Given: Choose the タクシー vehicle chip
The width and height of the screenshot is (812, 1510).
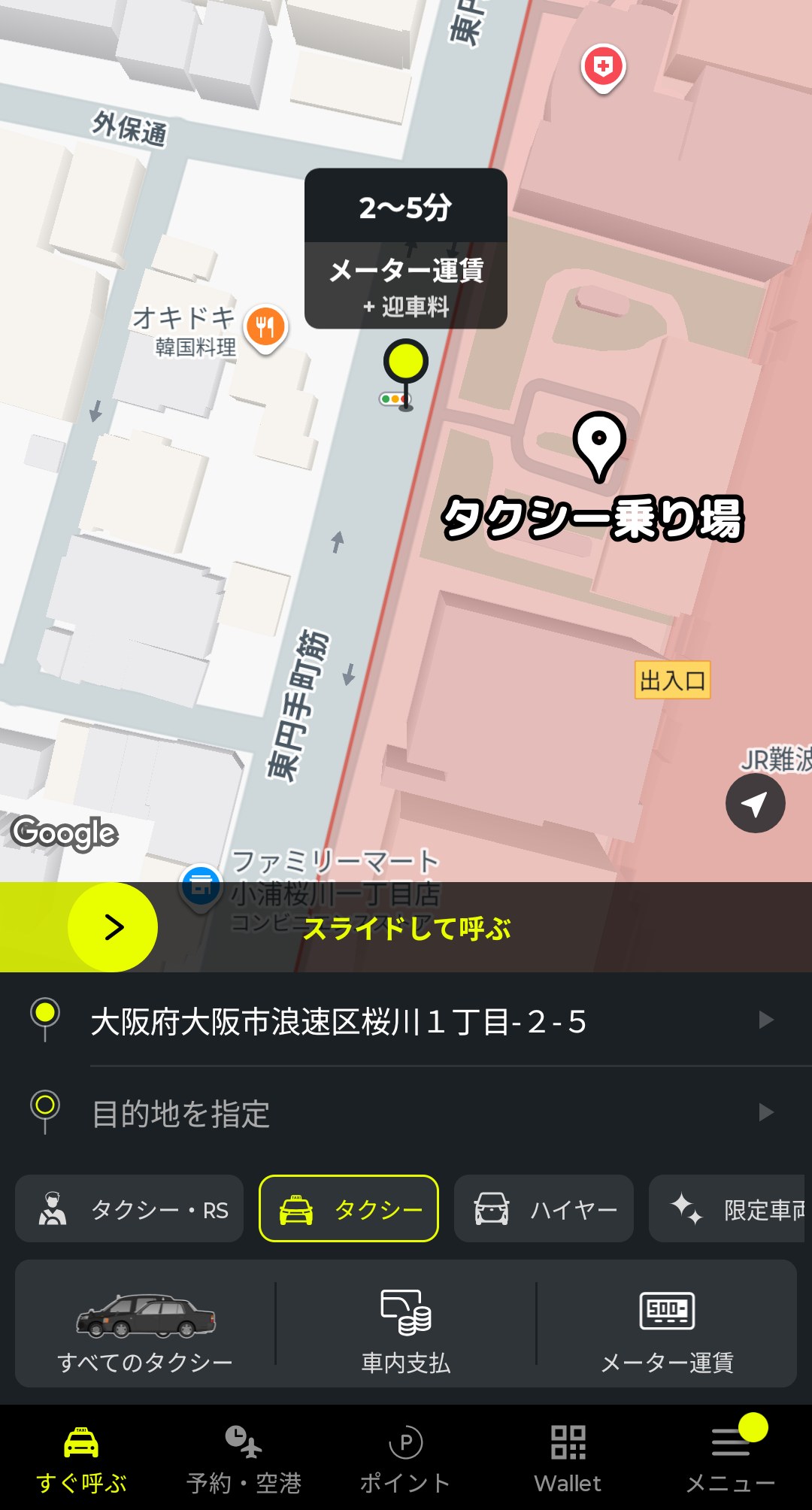Looking at the screenshot, I should click(x=349, y=1209).
